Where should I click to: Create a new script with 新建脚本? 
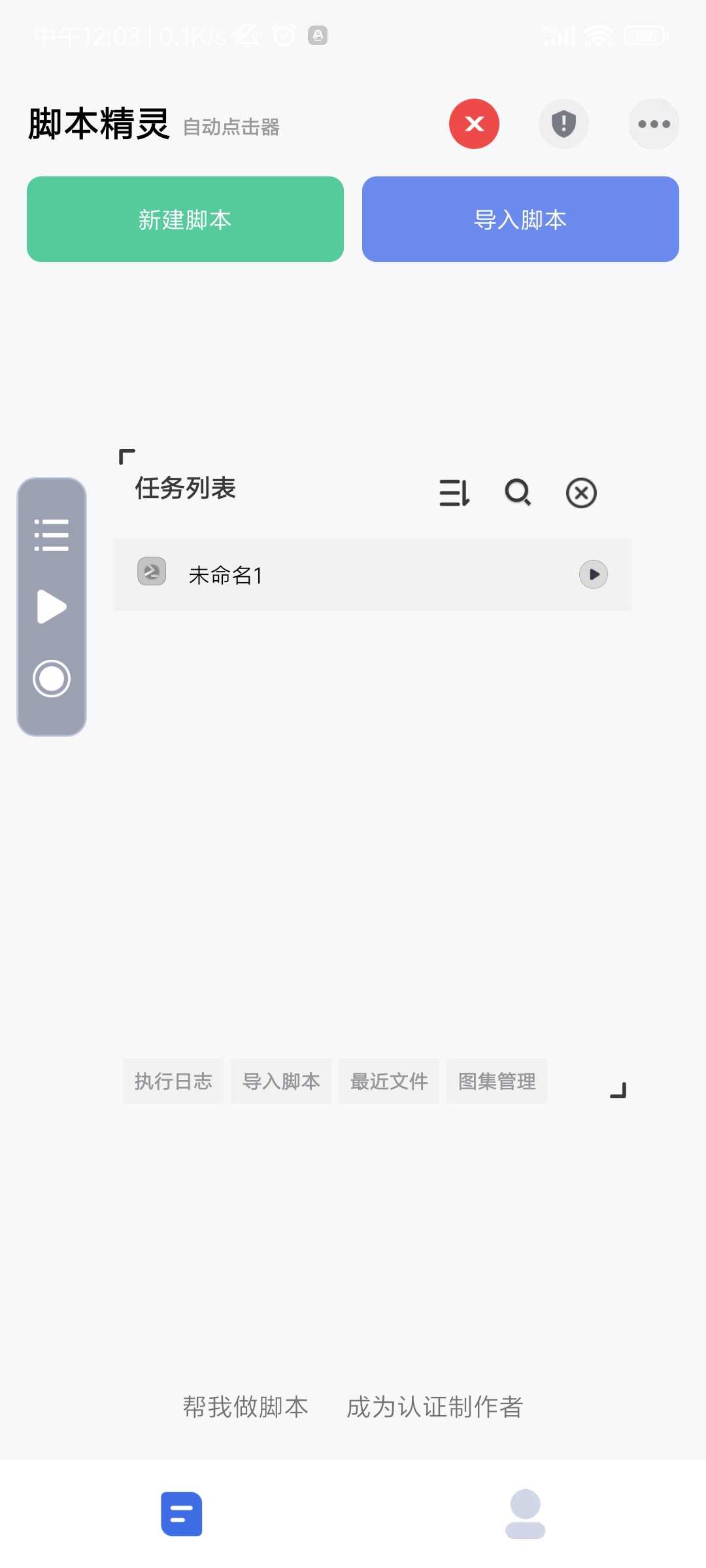[185, 220]
